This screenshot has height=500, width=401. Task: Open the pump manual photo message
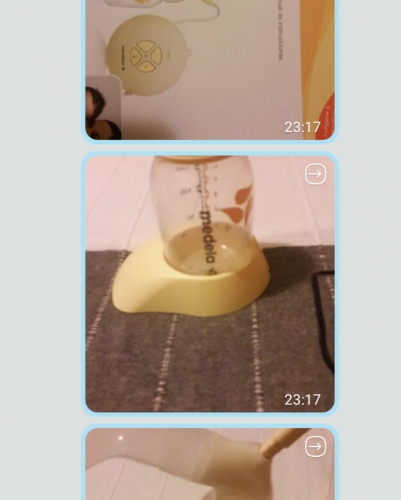point(210,69)
